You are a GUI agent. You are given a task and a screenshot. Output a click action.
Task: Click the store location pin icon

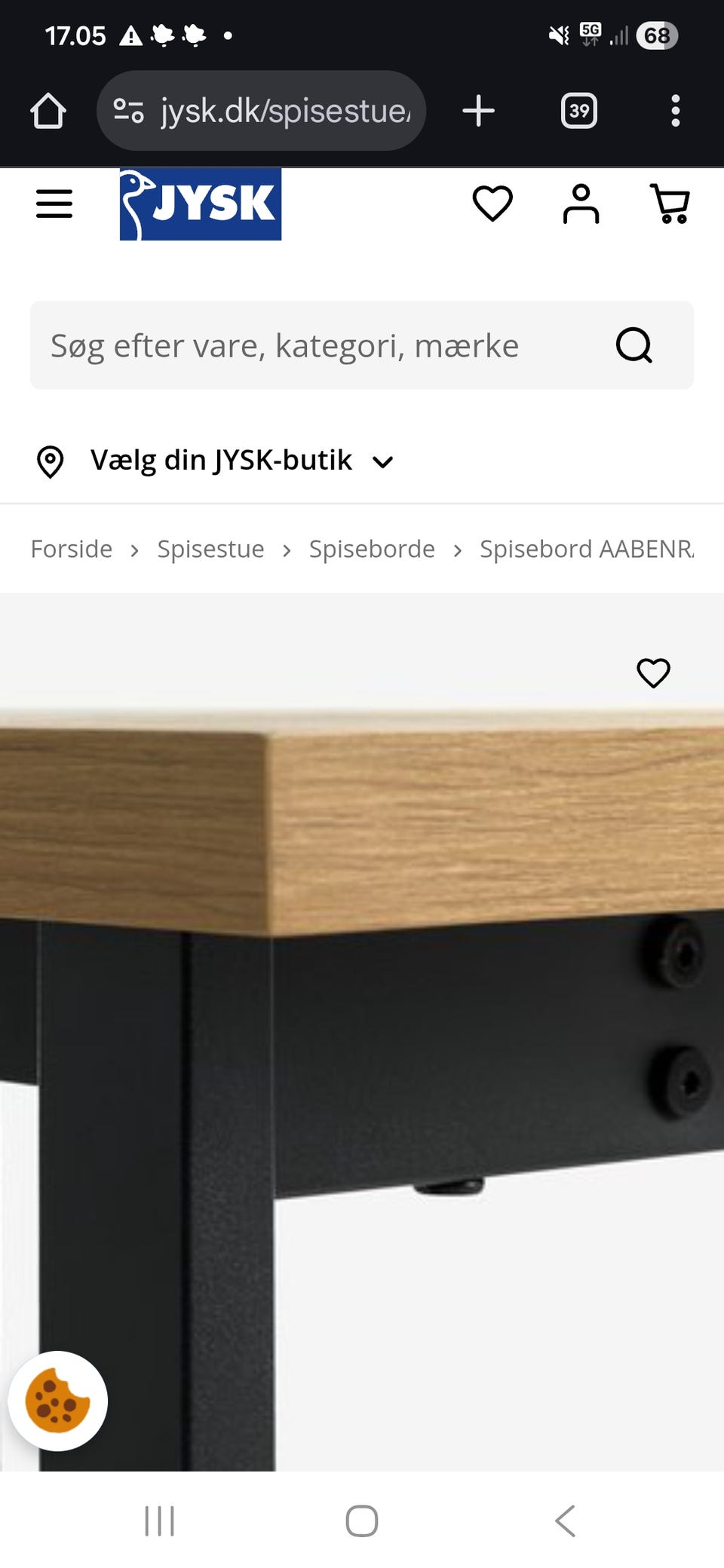point(51,459)
